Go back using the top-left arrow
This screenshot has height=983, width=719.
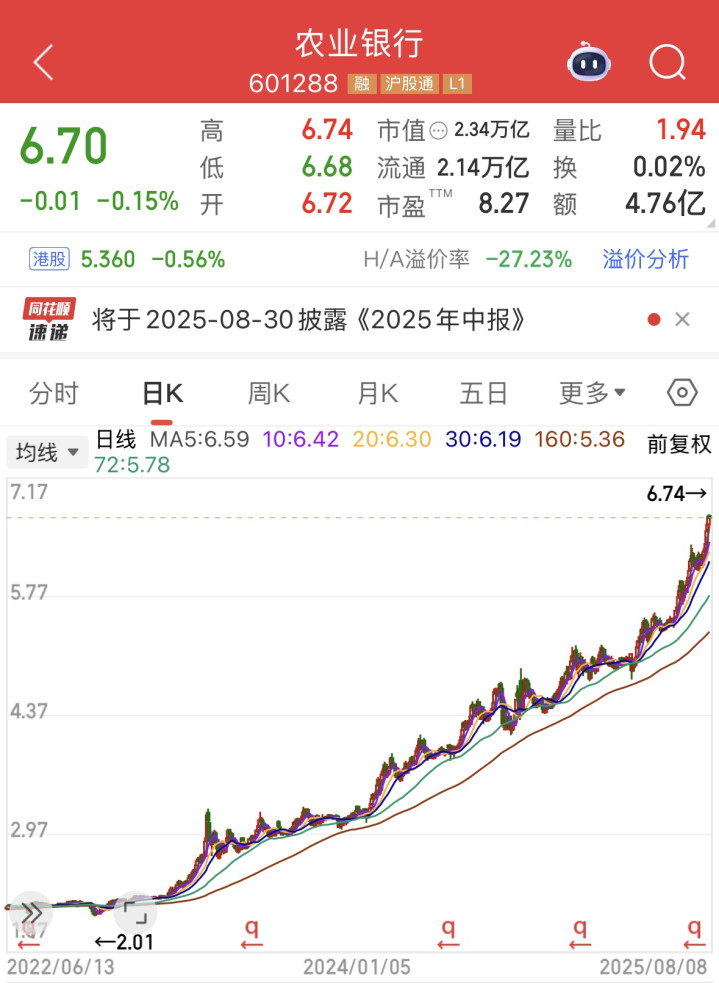[43, 62]
